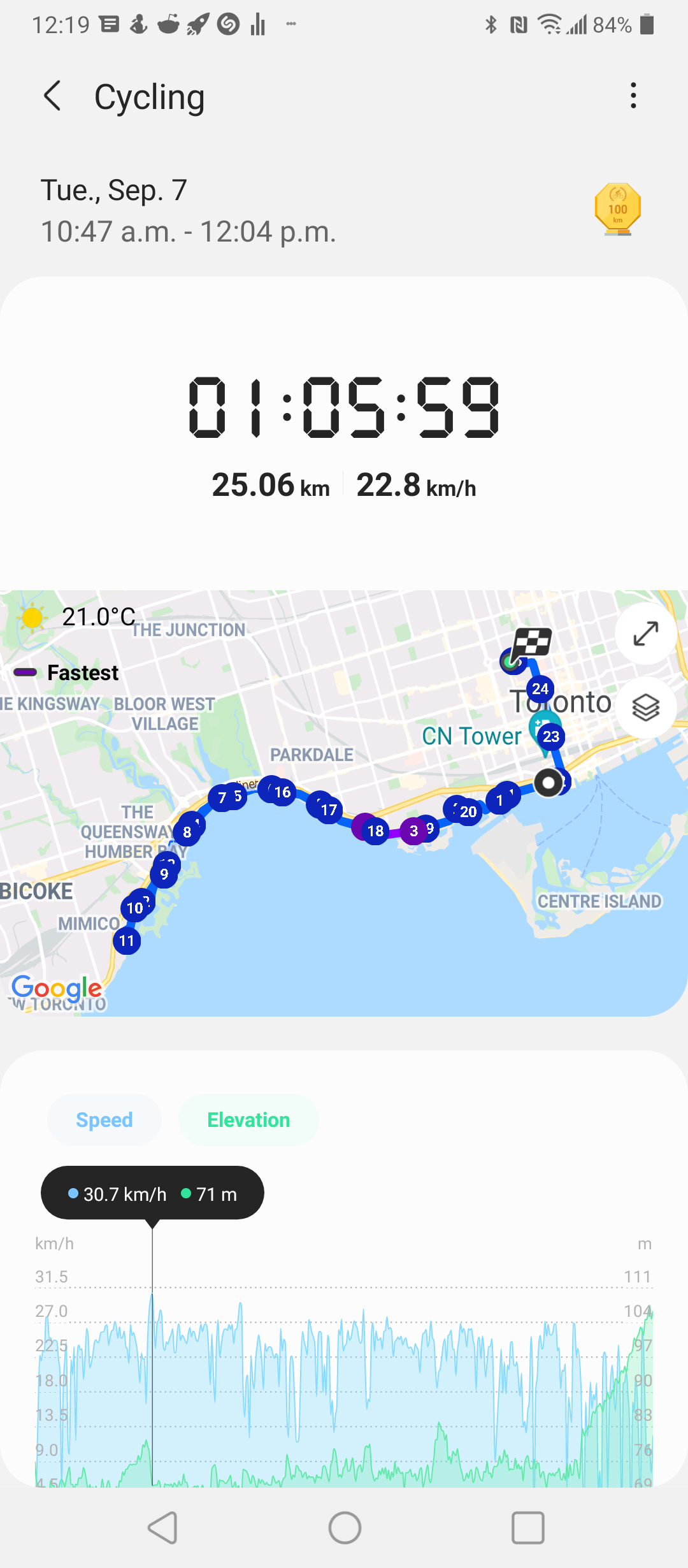Expand the route map to fullscreen

(x=645, y=634)
